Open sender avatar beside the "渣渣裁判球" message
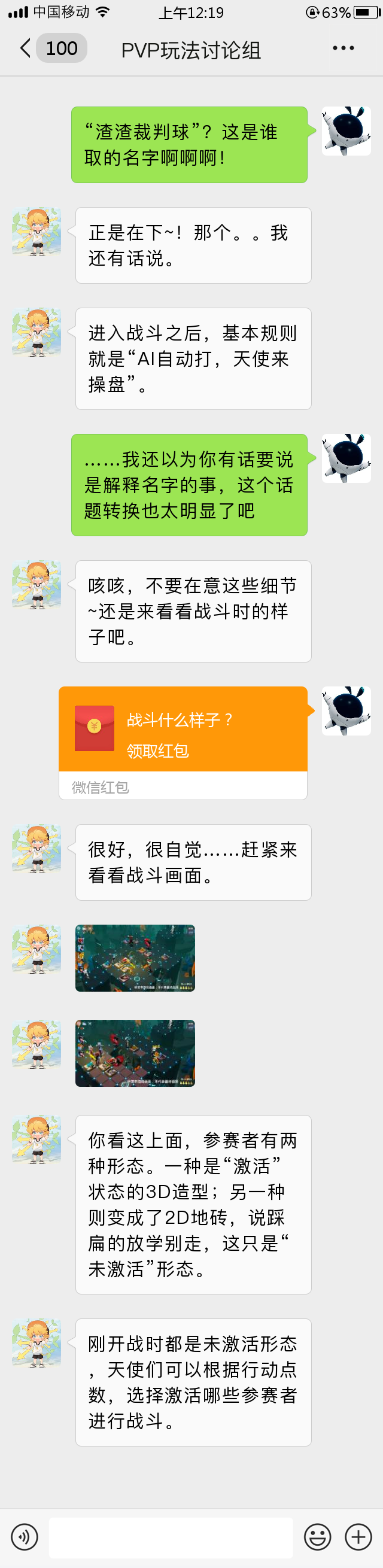 [346, 131]
